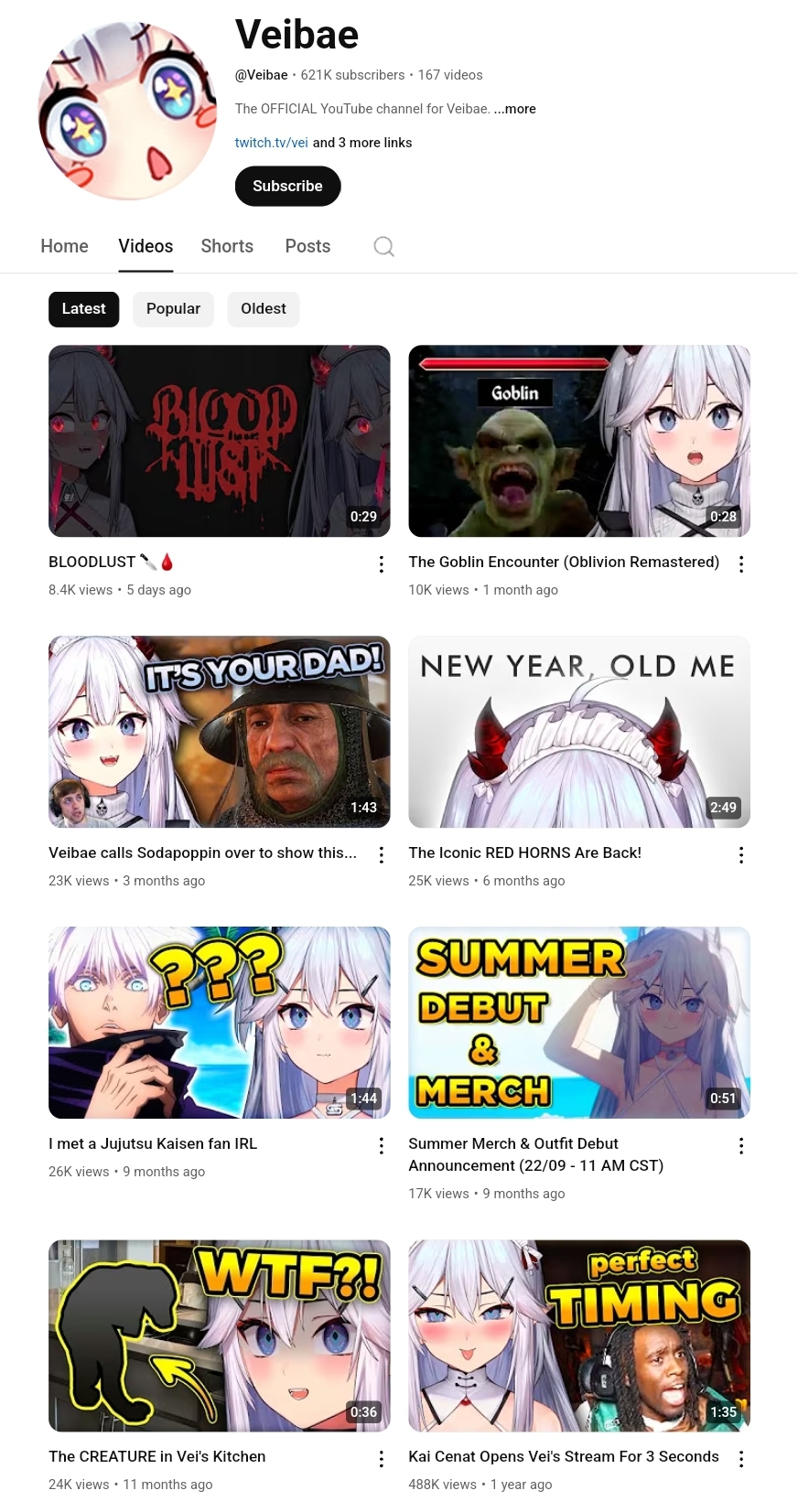Switch to the Home tab
This screenshot has width=798, height=1512.
point(64,247)
